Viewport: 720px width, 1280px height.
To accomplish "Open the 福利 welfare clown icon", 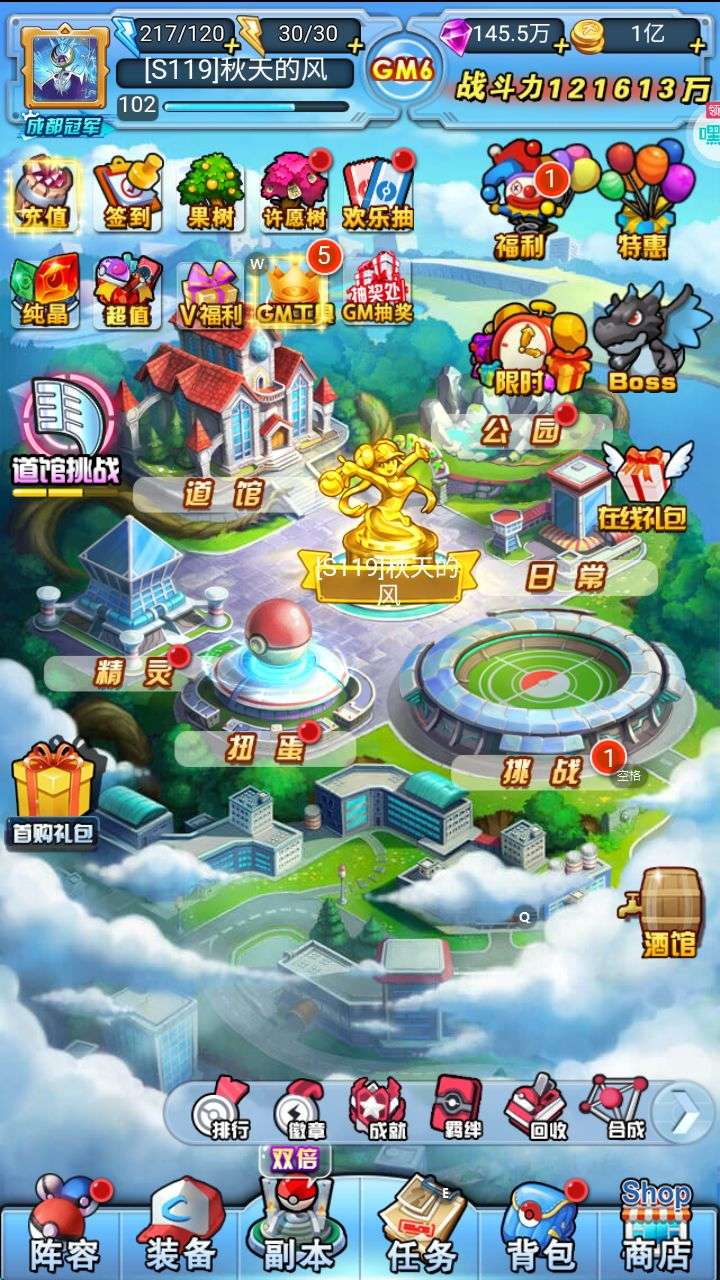I will tap(523, 200).
